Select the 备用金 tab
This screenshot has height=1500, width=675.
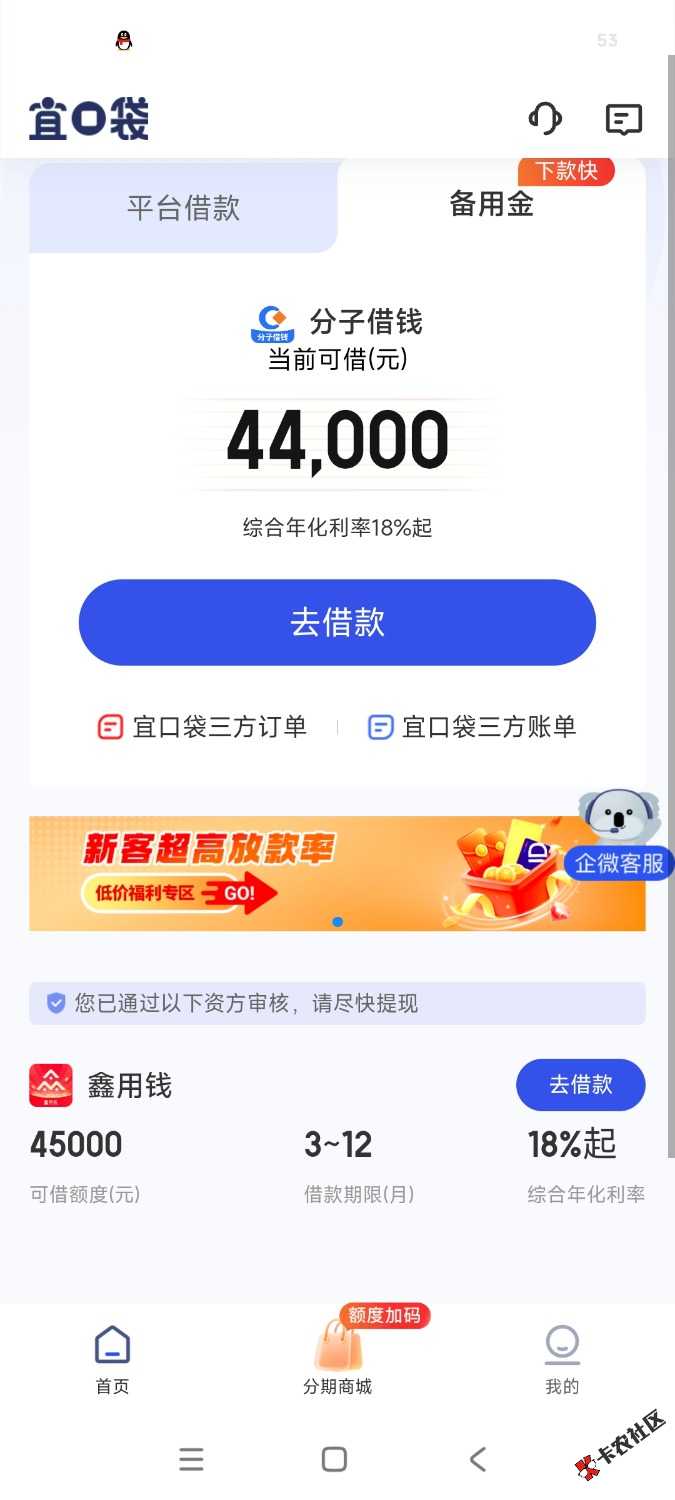click(491, 204)
